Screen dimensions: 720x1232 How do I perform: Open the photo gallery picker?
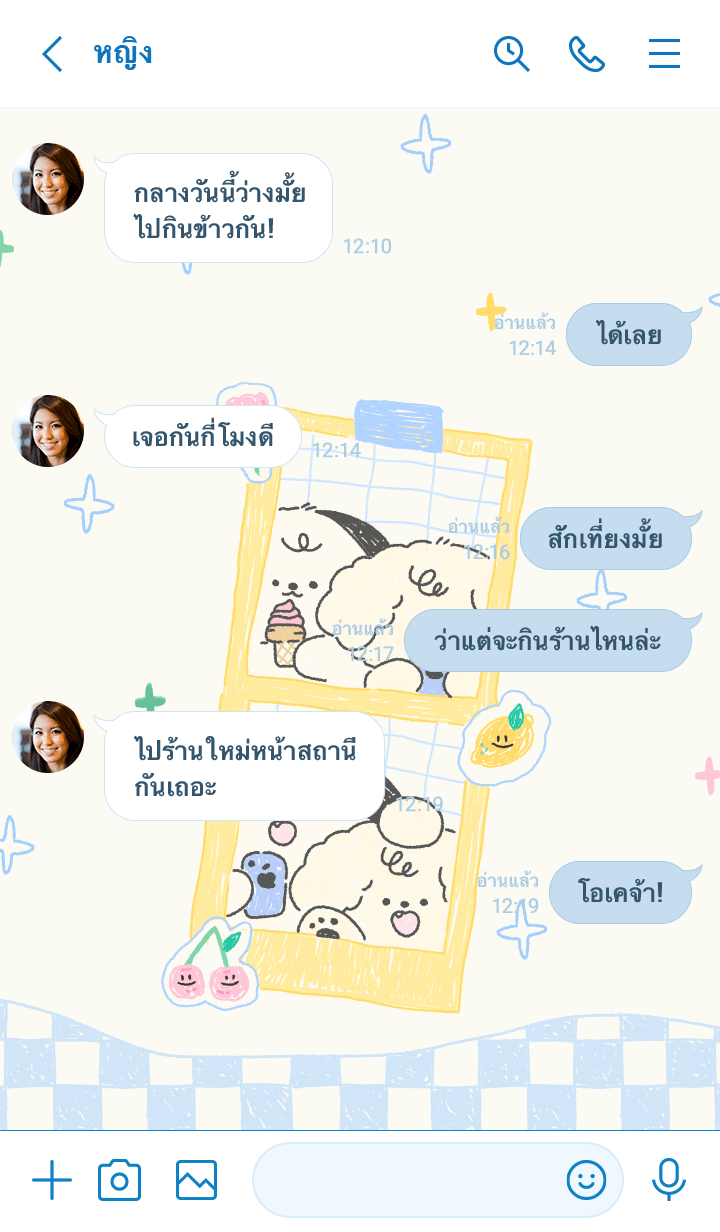[x=196, y=1181]
